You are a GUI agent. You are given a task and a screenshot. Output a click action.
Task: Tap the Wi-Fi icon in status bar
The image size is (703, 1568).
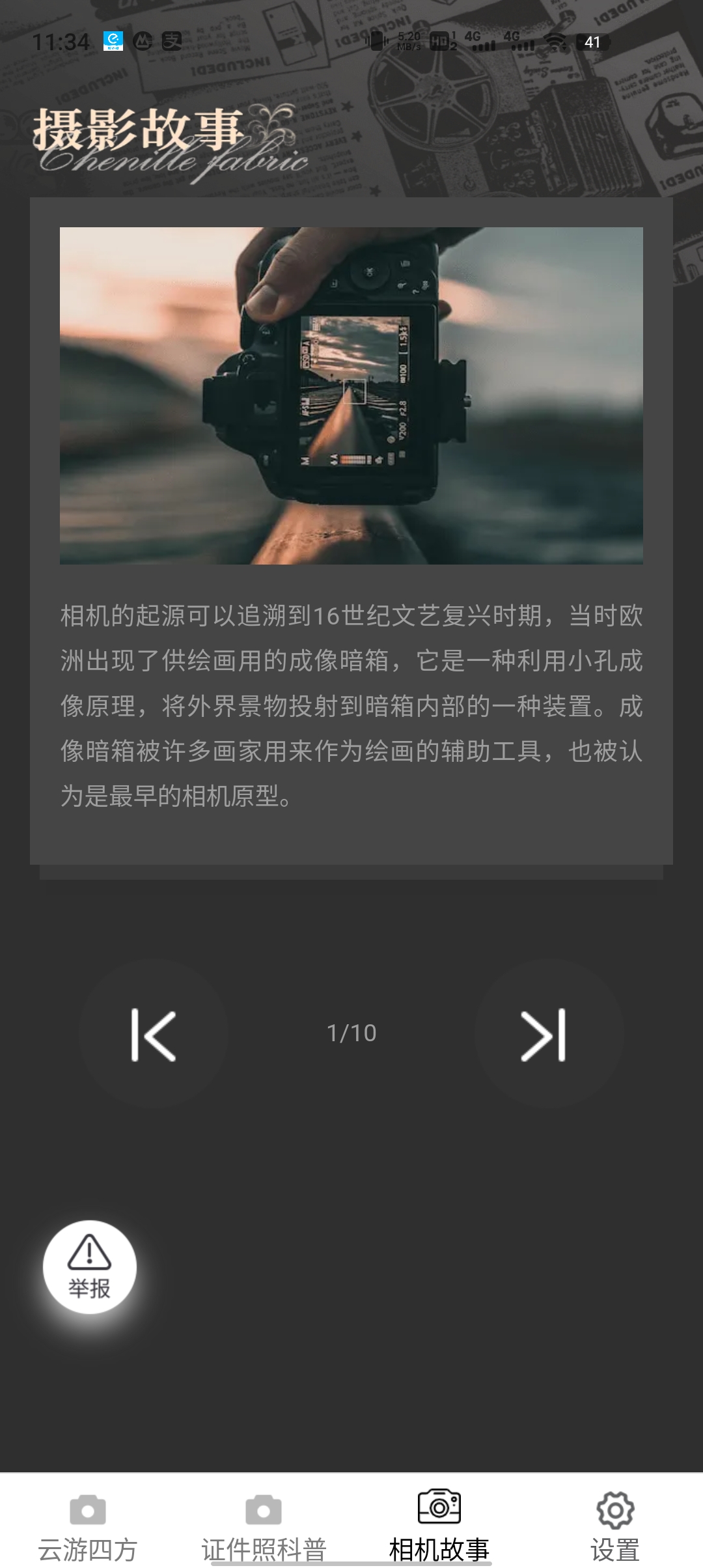click(x=554, y=42)
